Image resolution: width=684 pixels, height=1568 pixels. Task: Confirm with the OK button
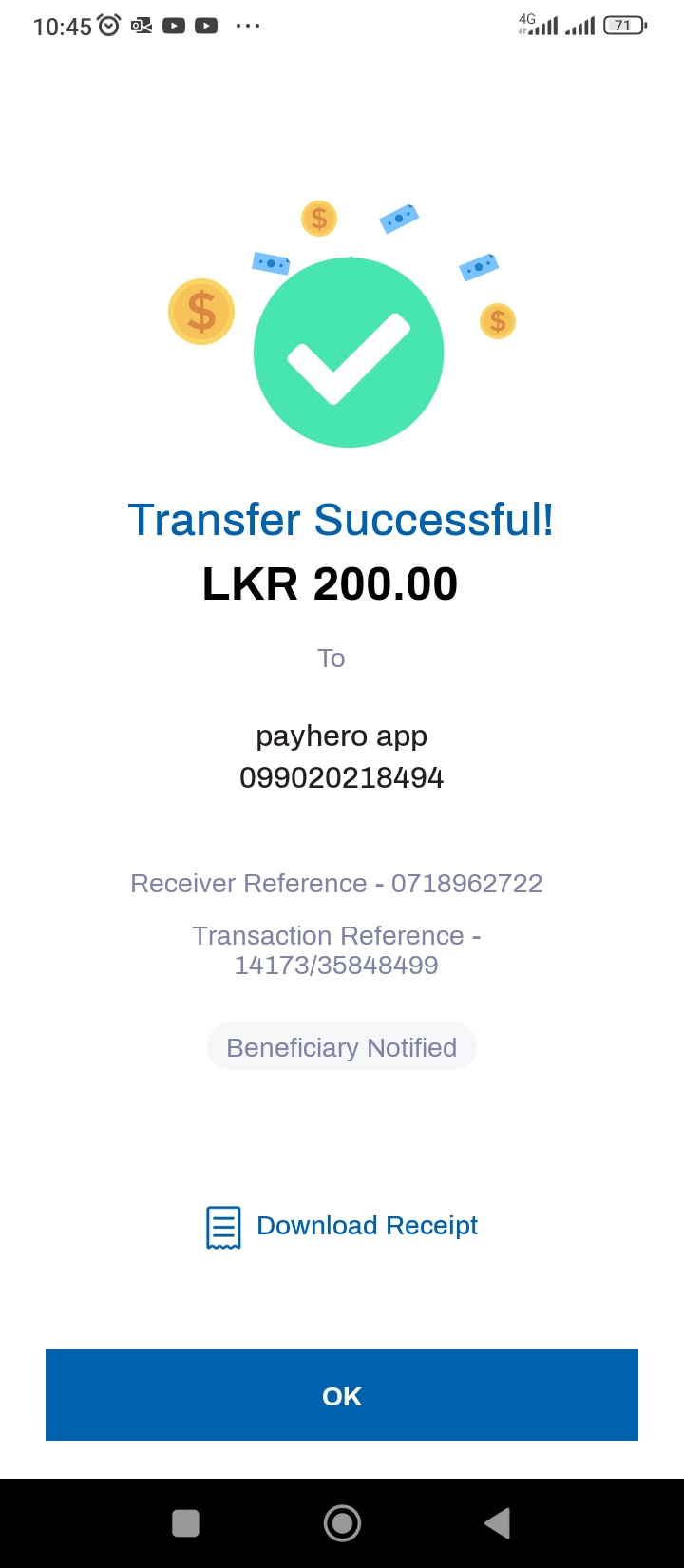pos(342,1395)
